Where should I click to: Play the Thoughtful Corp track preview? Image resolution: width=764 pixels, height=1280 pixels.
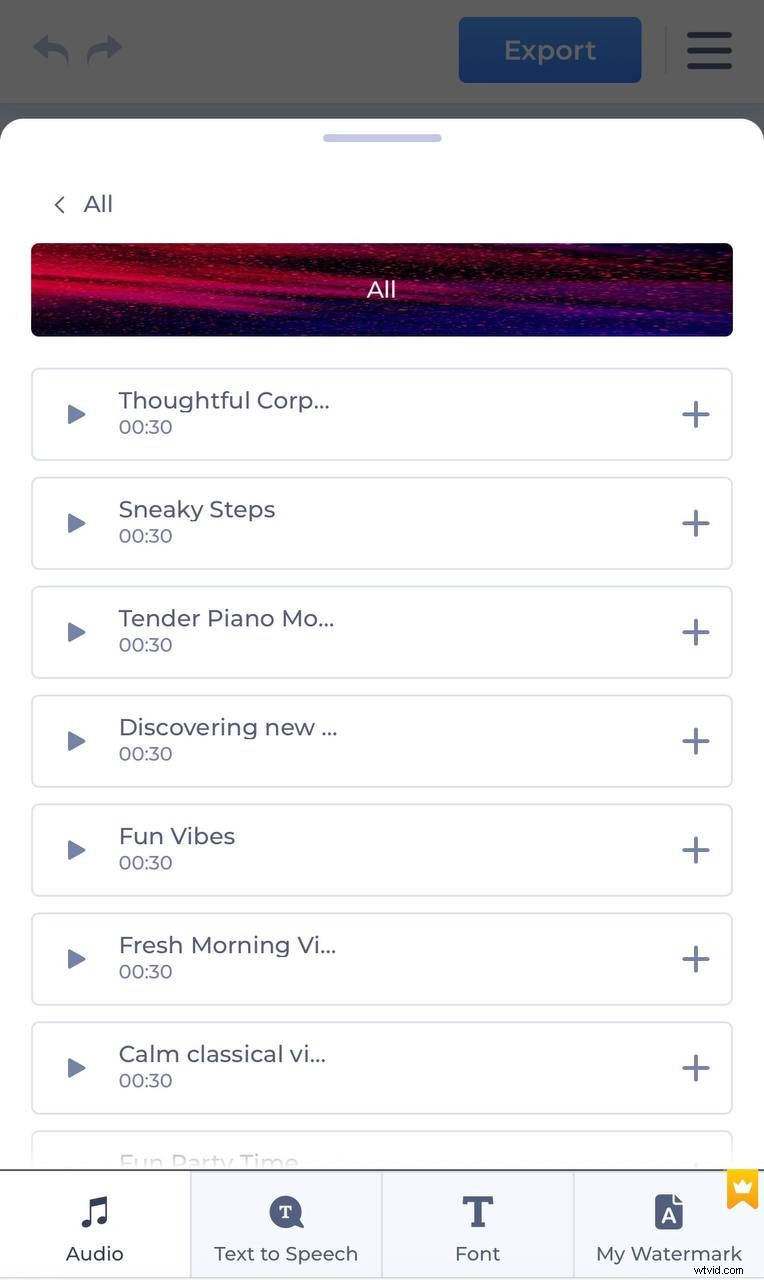[76, 414]
